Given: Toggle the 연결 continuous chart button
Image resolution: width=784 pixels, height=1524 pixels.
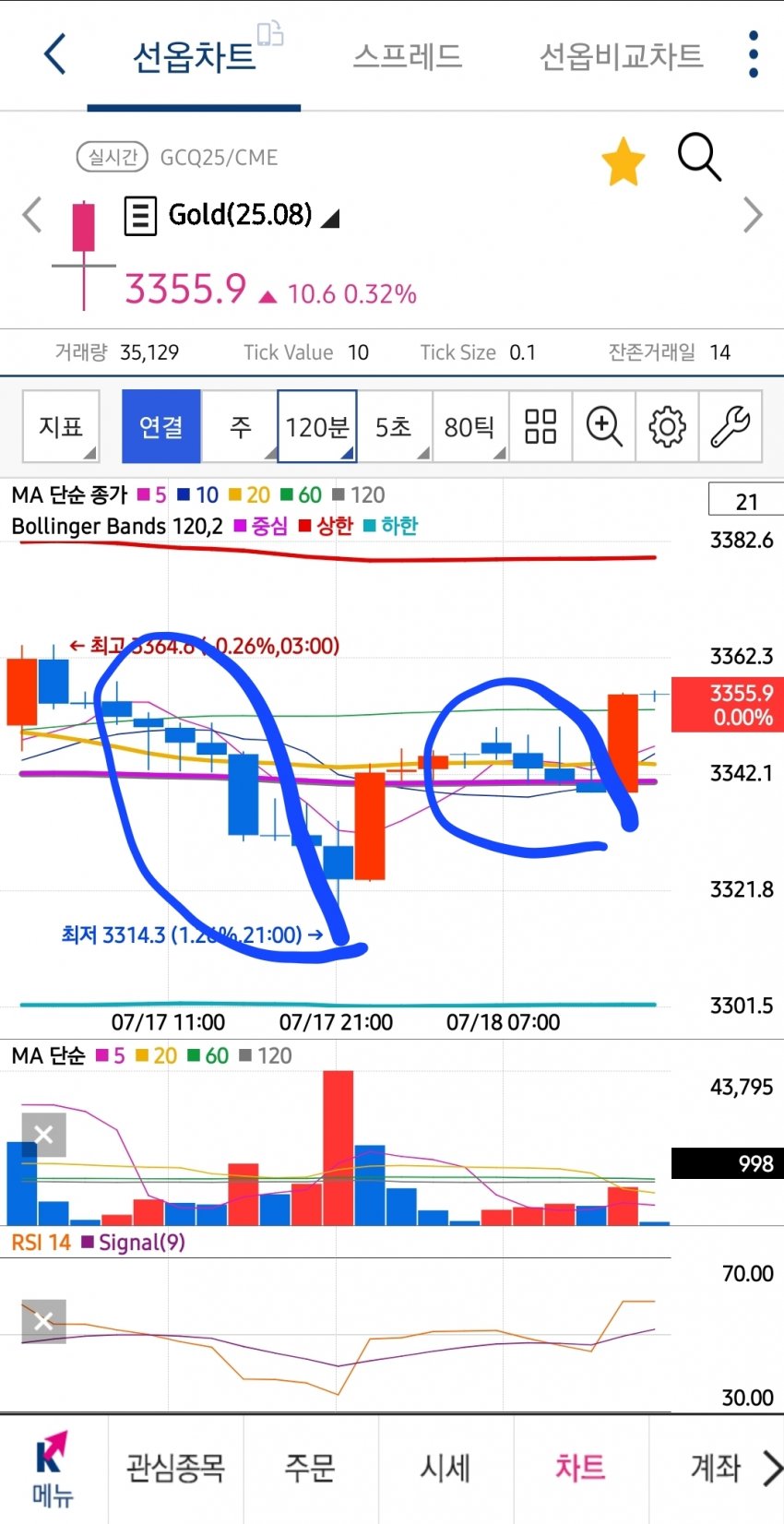Looking at the screenshot, I should click(x=161, y=426).
